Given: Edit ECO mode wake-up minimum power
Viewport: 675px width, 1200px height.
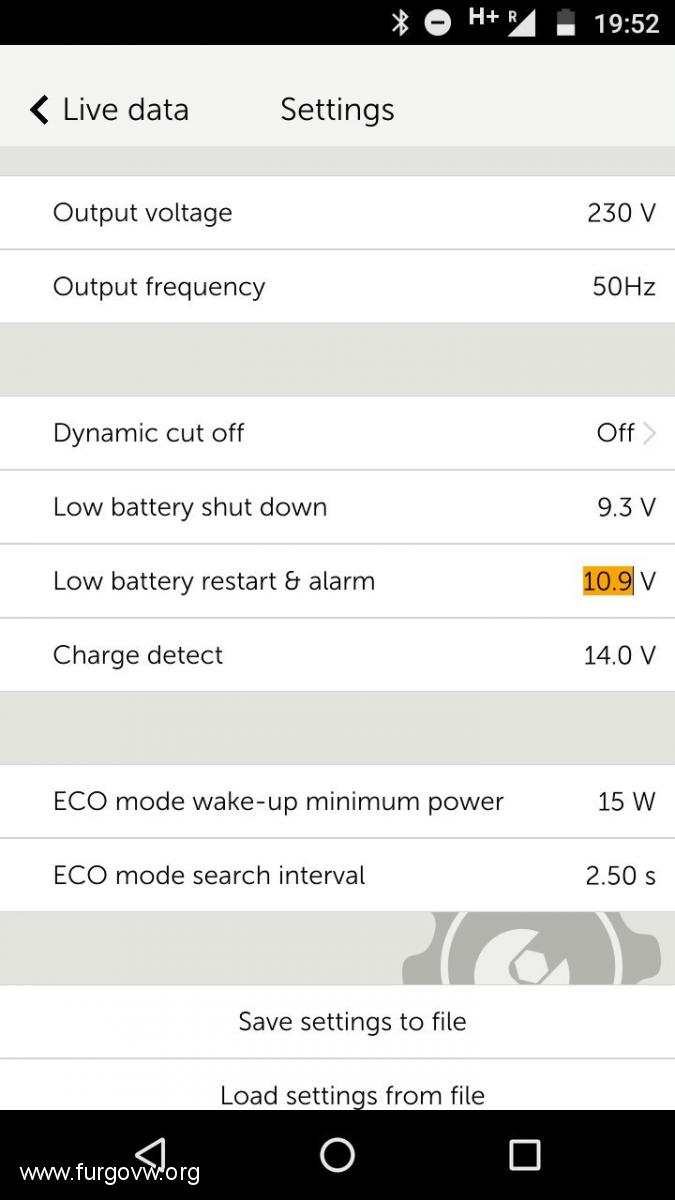Looking at the screenshot, I should [337, 801].
